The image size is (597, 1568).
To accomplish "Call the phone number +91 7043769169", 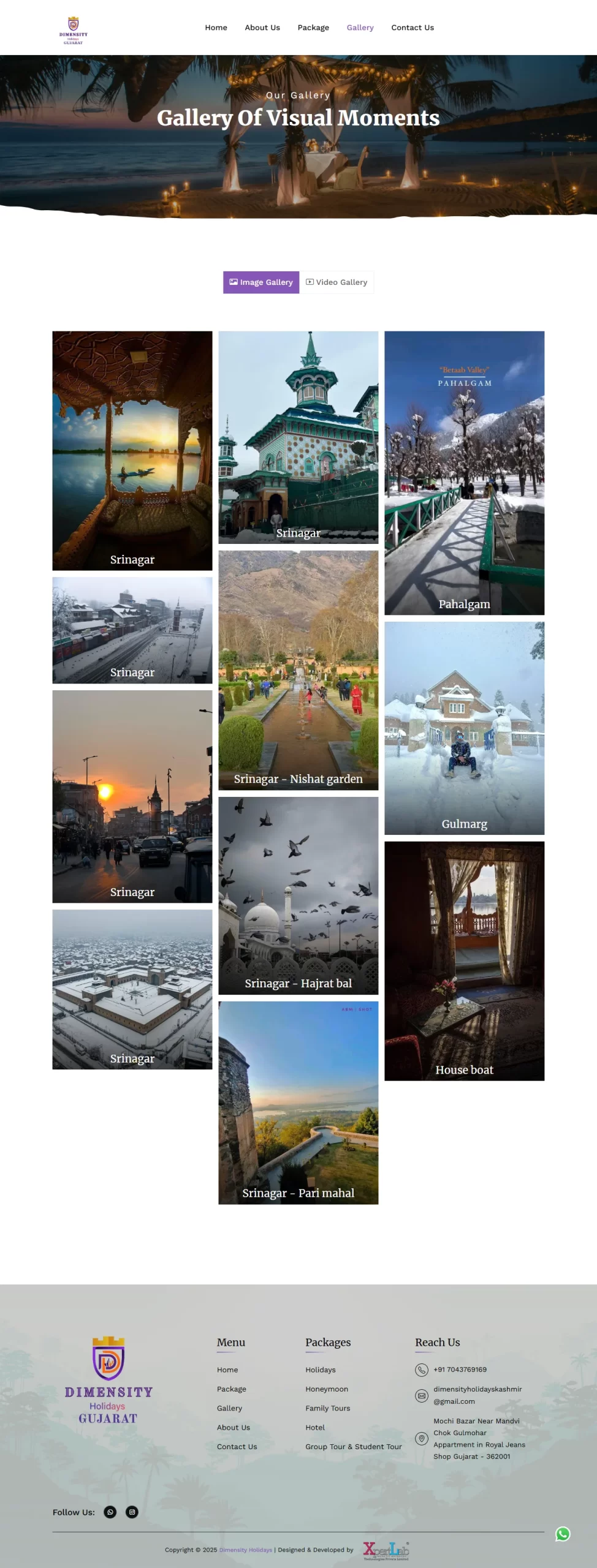I will (x=460, y=1370).
